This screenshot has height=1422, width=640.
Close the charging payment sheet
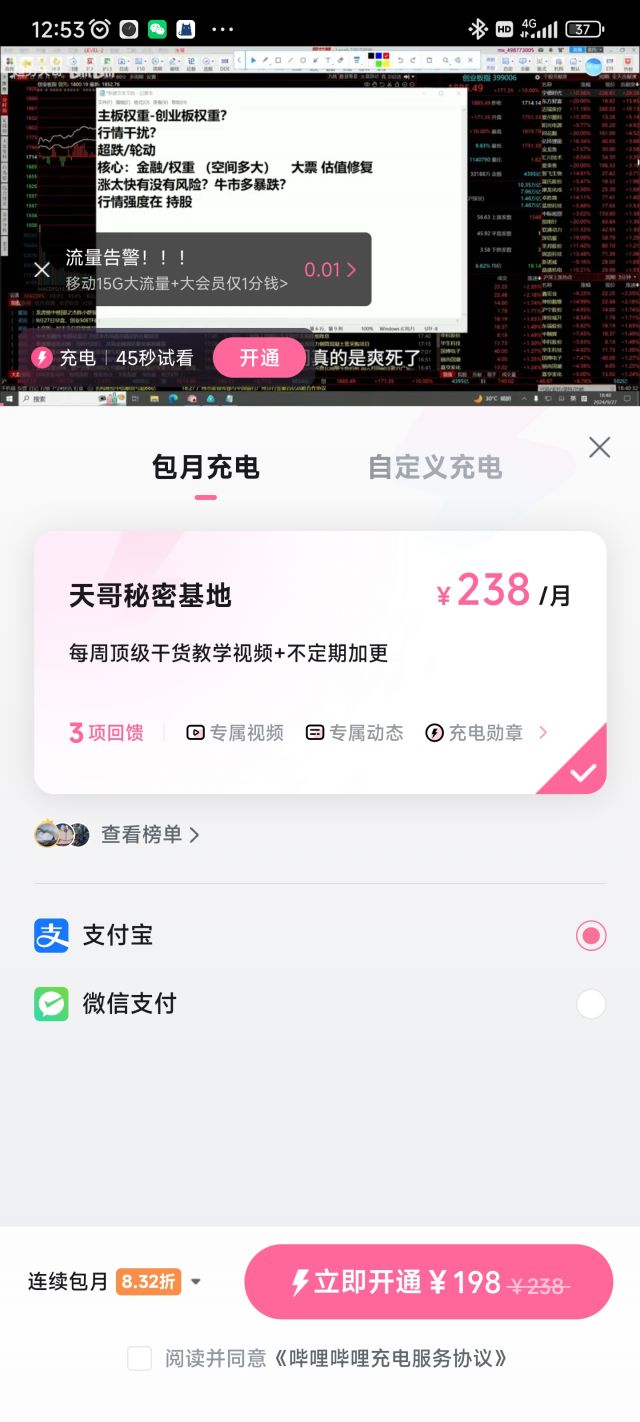(599, 447)
